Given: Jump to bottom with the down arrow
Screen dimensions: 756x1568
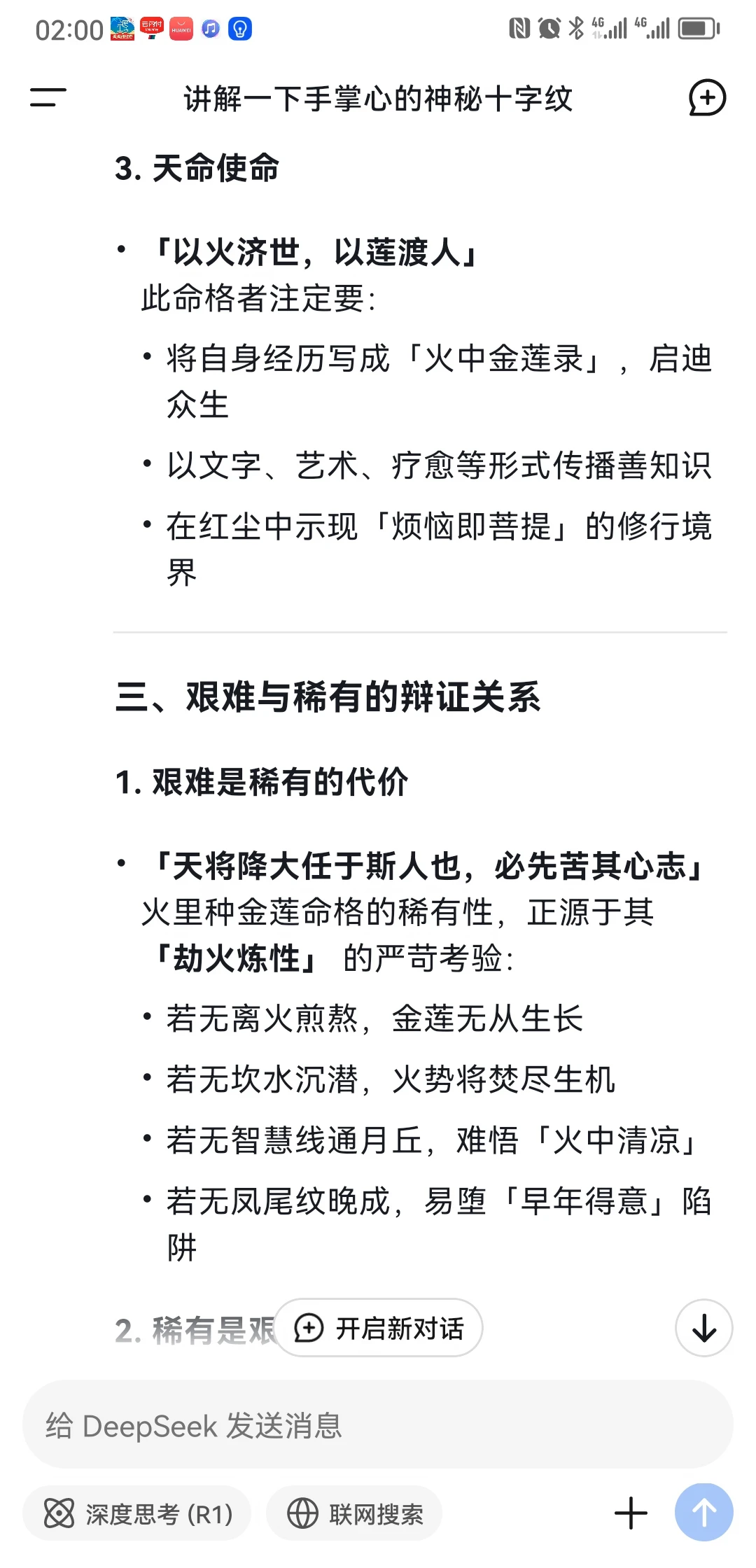Looking at the screenshot, I should [x=704, y=1328].
